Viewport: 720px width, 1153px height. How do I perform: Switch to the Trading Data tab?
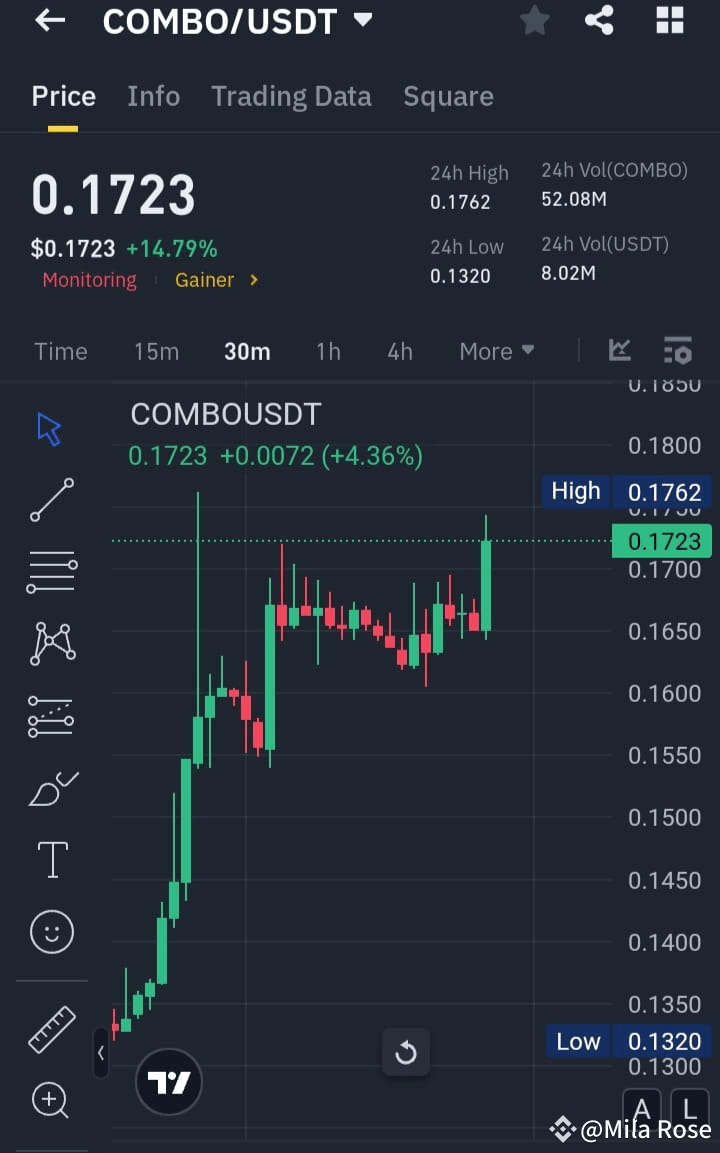[x=291, y=96]
